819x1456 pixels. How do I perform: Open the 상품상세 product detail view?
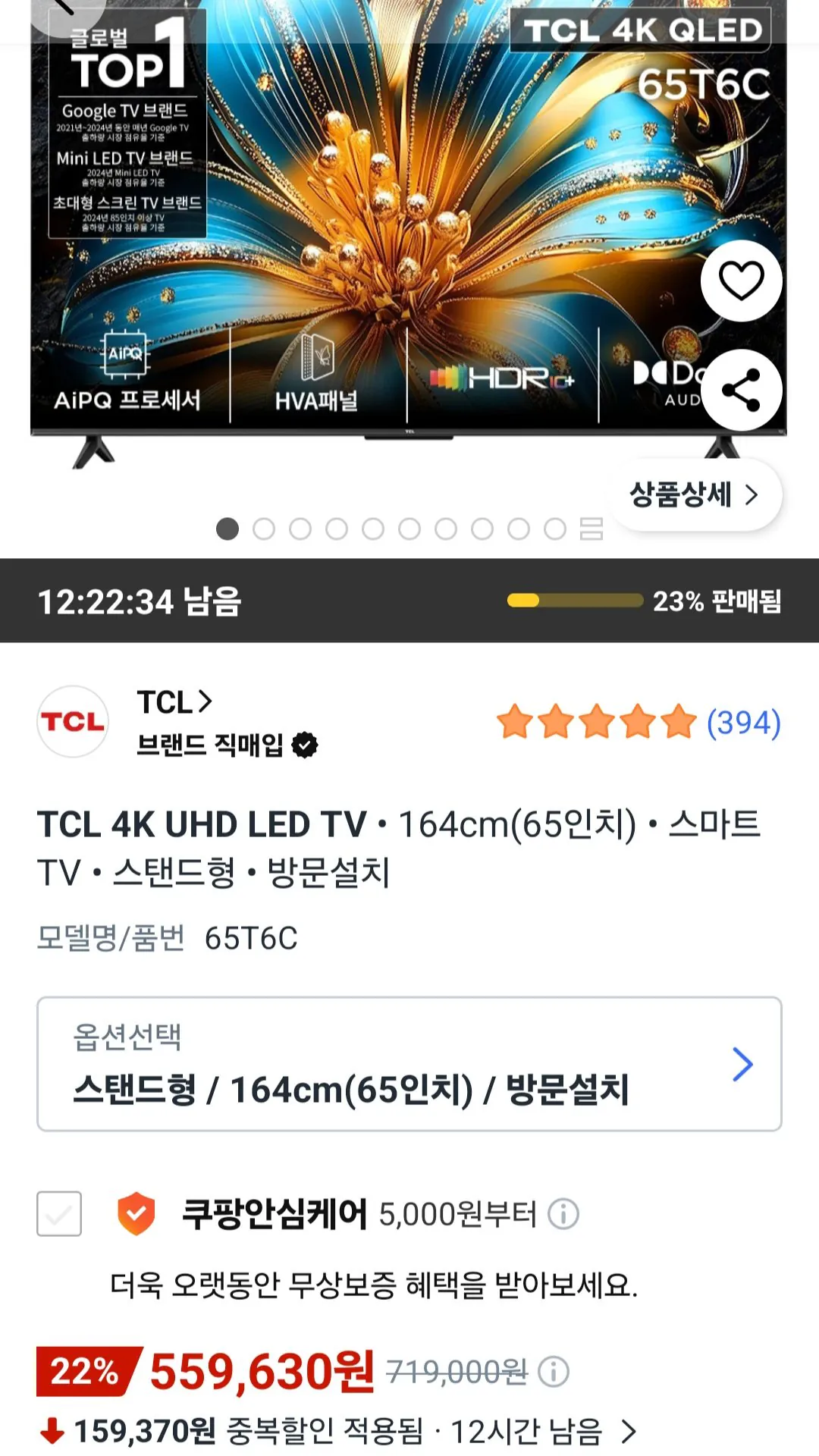click(692, 494)
